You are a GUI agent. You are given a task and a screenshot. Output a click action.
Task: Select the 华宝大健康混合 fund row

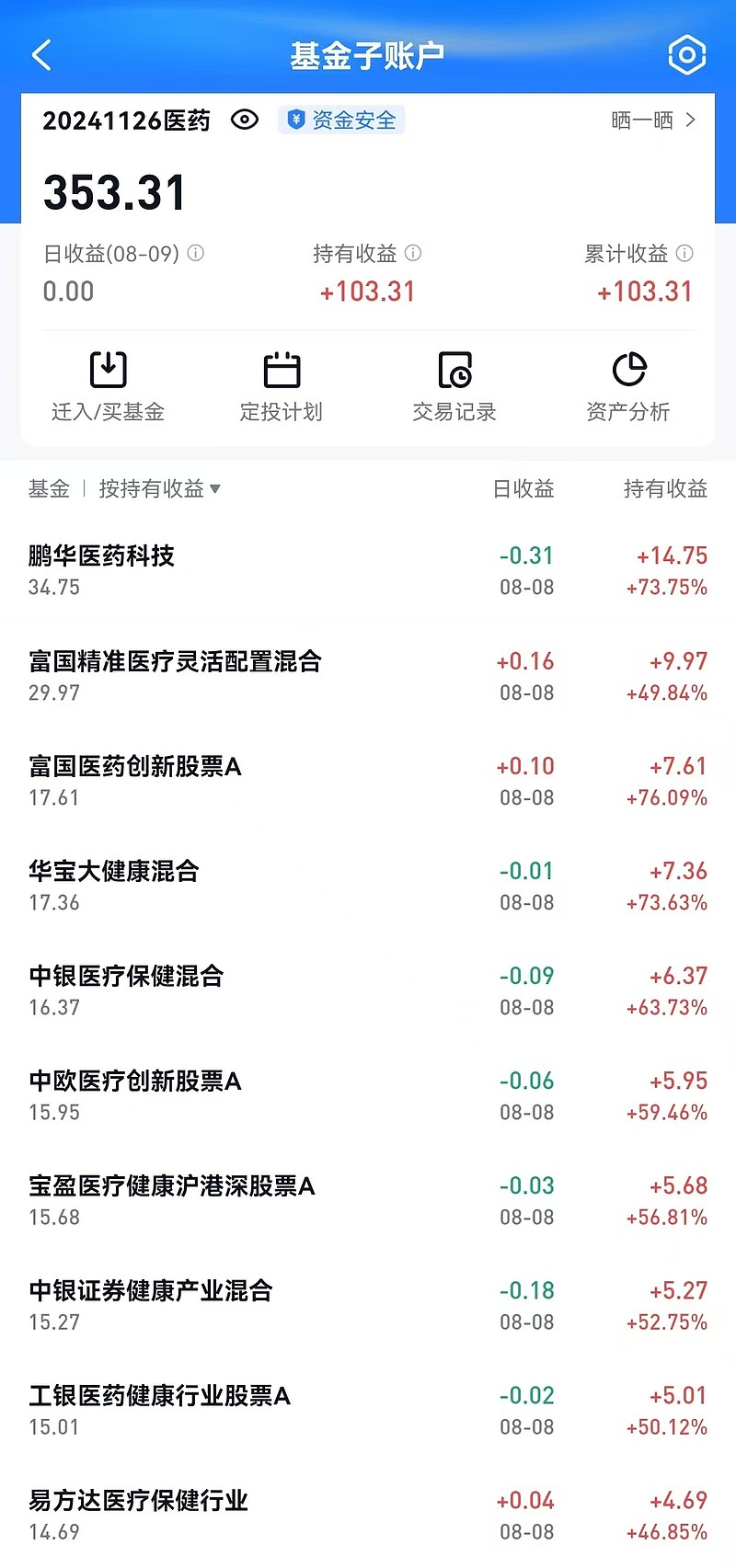114,872
